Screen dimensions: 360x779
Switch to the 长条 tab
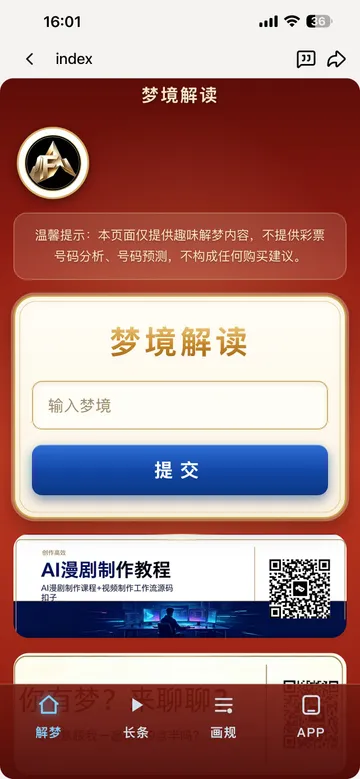136,717
